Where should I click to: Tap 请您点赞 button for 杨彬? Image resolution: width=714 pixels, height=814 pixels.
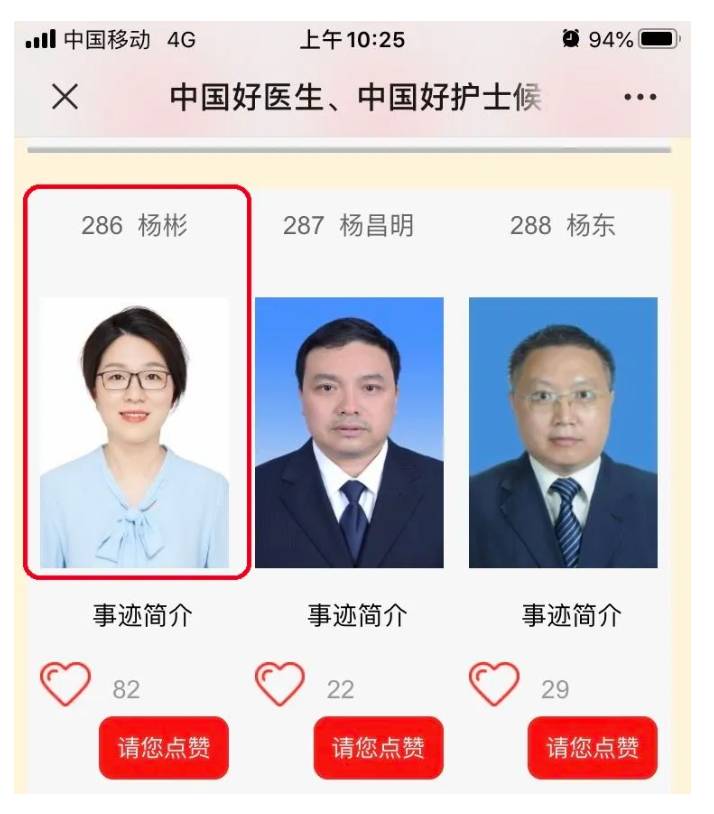point(163,747)
